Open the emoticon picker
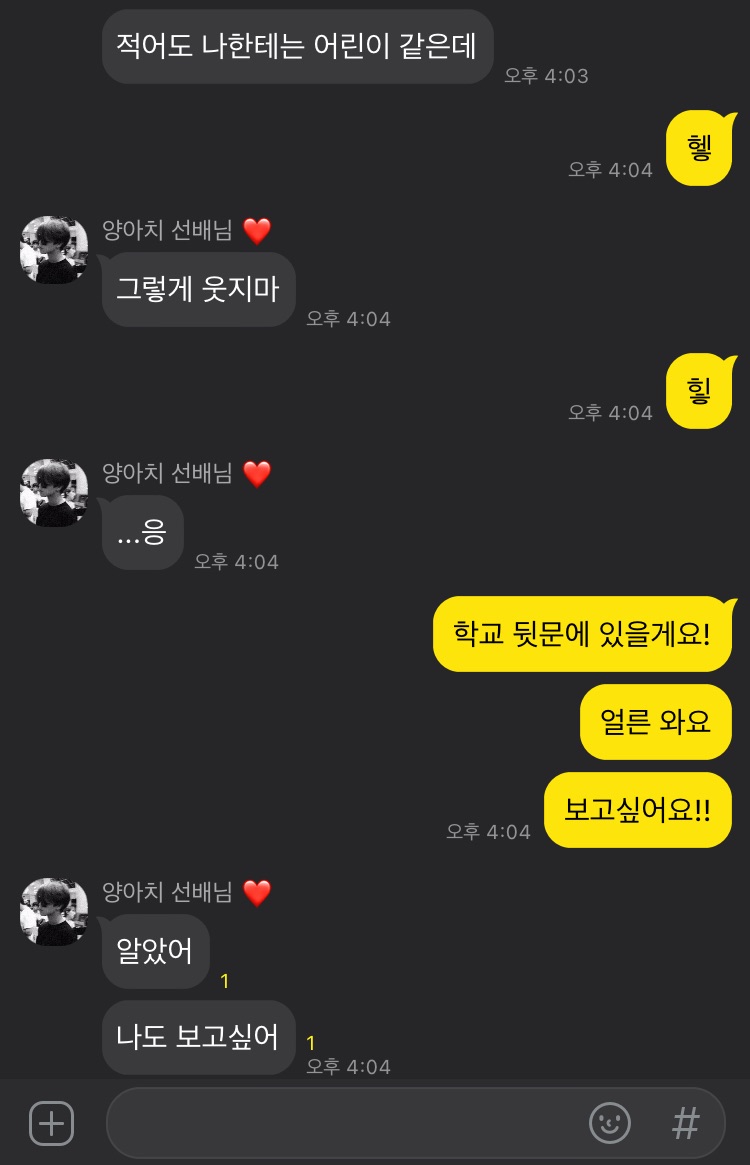Screen dimensions: 750x1165 [610, 1123]
